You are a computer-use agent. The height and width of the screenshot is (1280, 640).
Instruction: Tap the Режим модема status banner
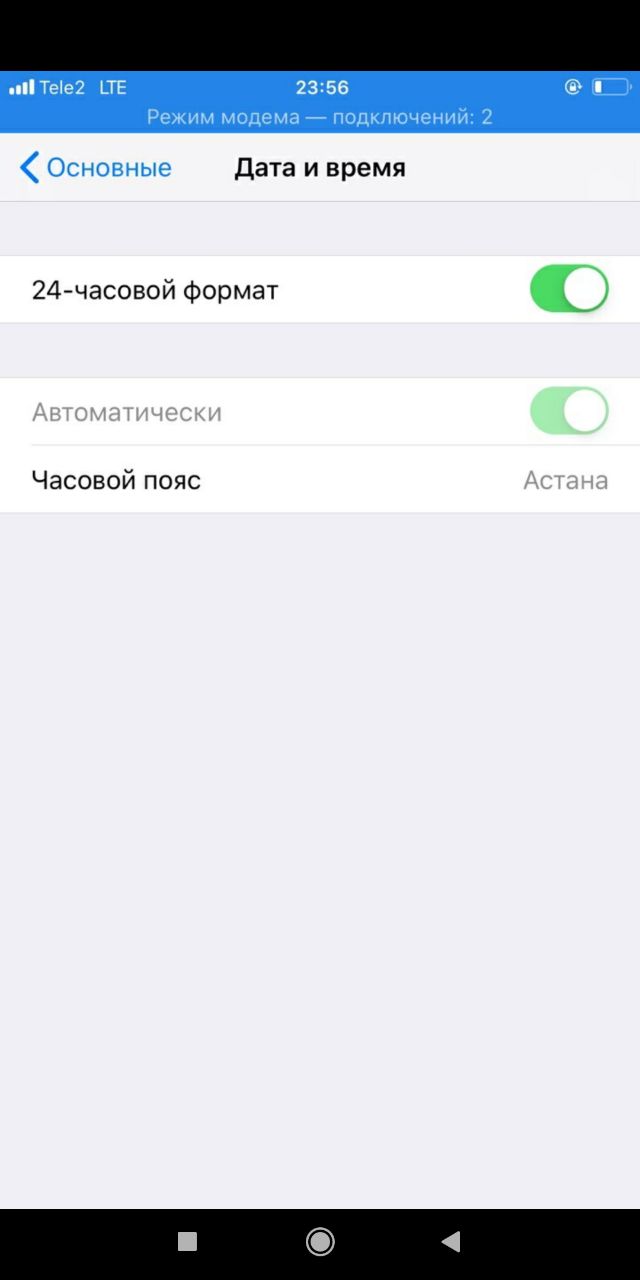pos(320,117)
